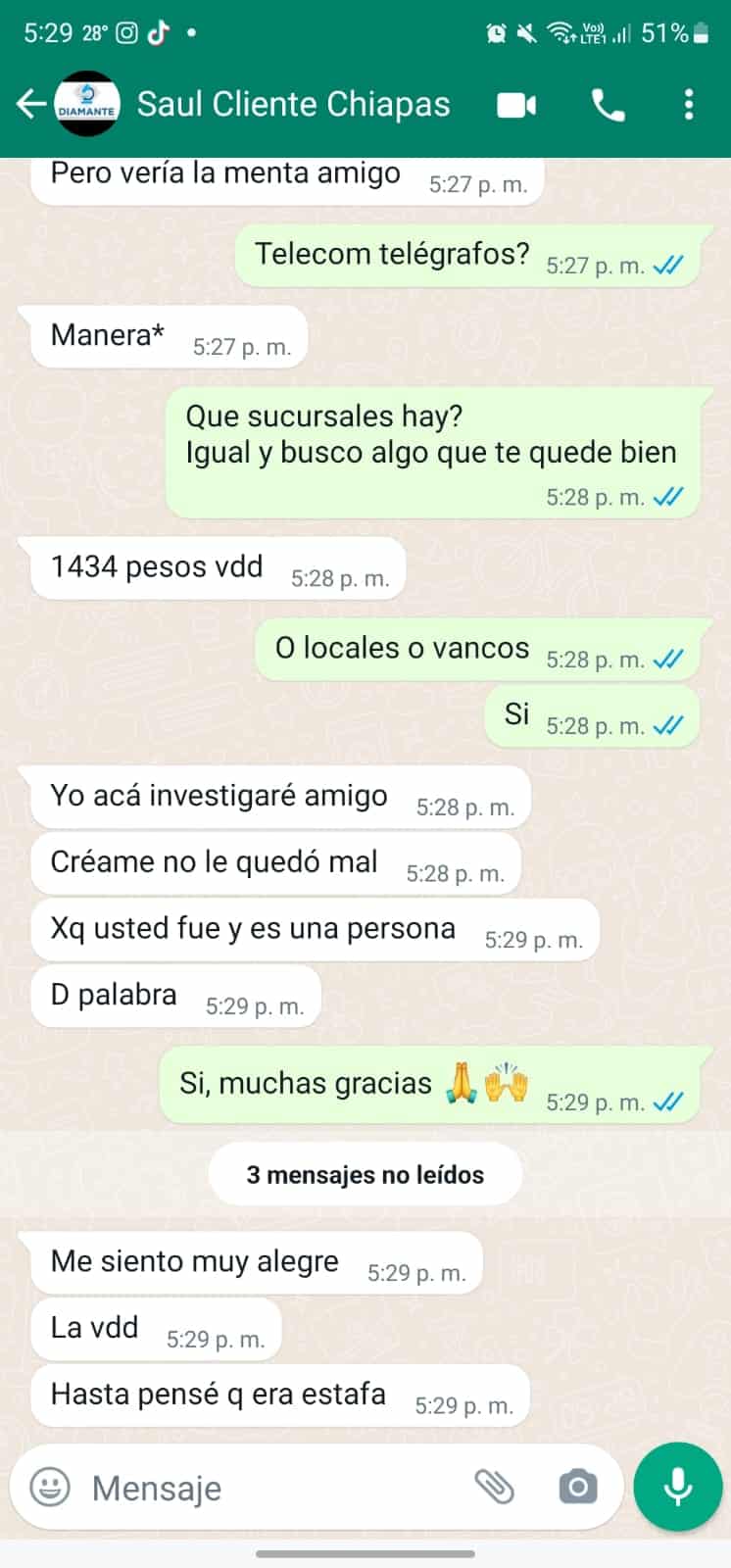Viewport: 731px width, 1568px height.
Task: Start a video call with Saul
Action: coord(516,104)
